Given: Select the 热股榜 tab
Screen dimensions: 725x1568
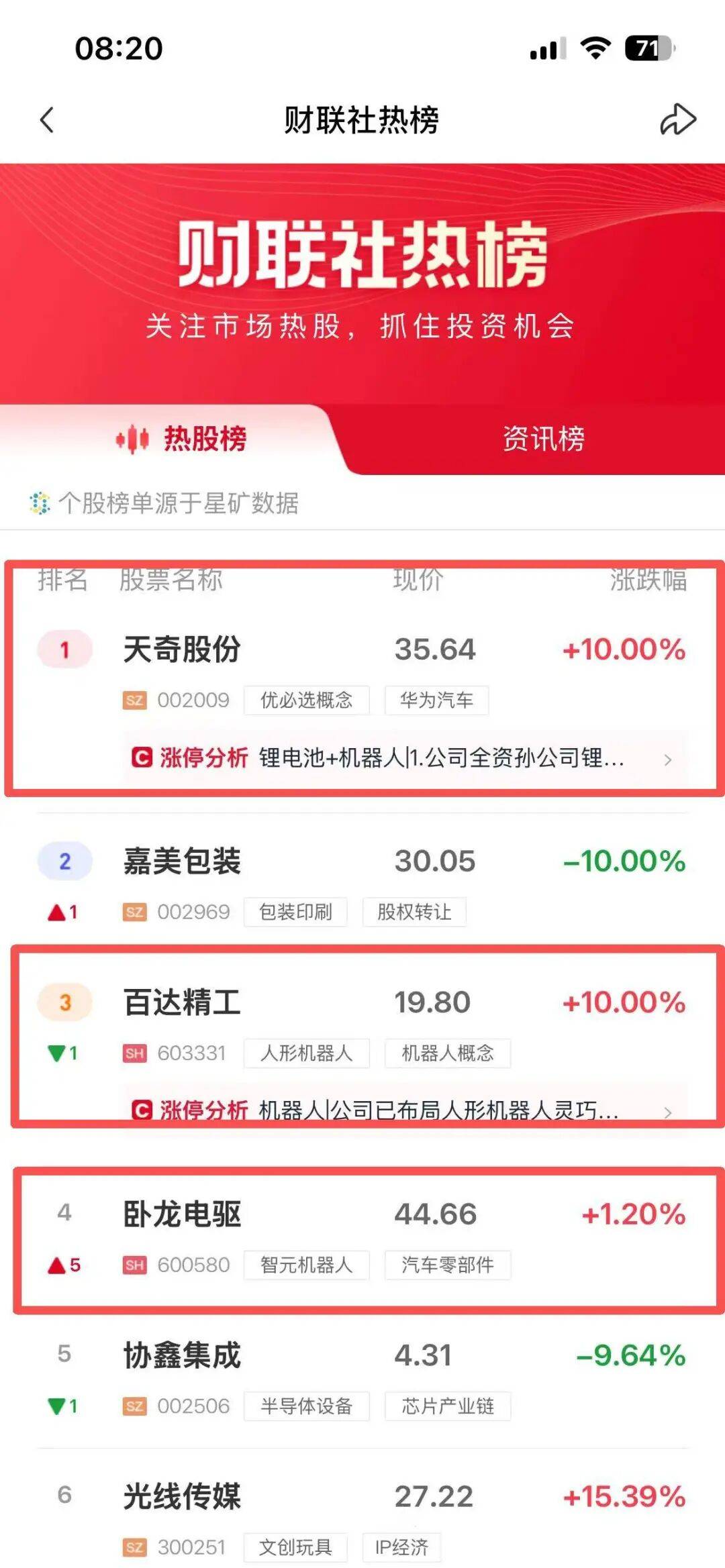Looking at the screenshot, I should tap(181, 439).
